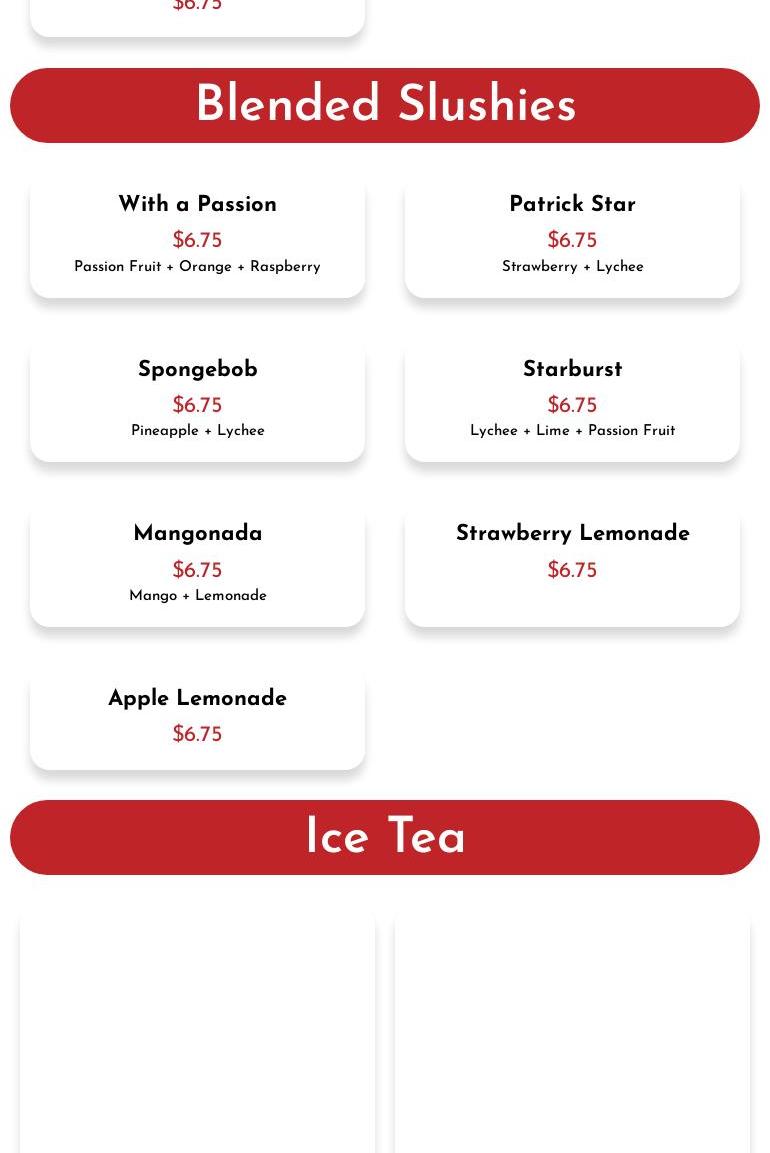
Task: Select the Strawberry Lemonade slushie
Action: pyautogui.click(x=572, y=564)
